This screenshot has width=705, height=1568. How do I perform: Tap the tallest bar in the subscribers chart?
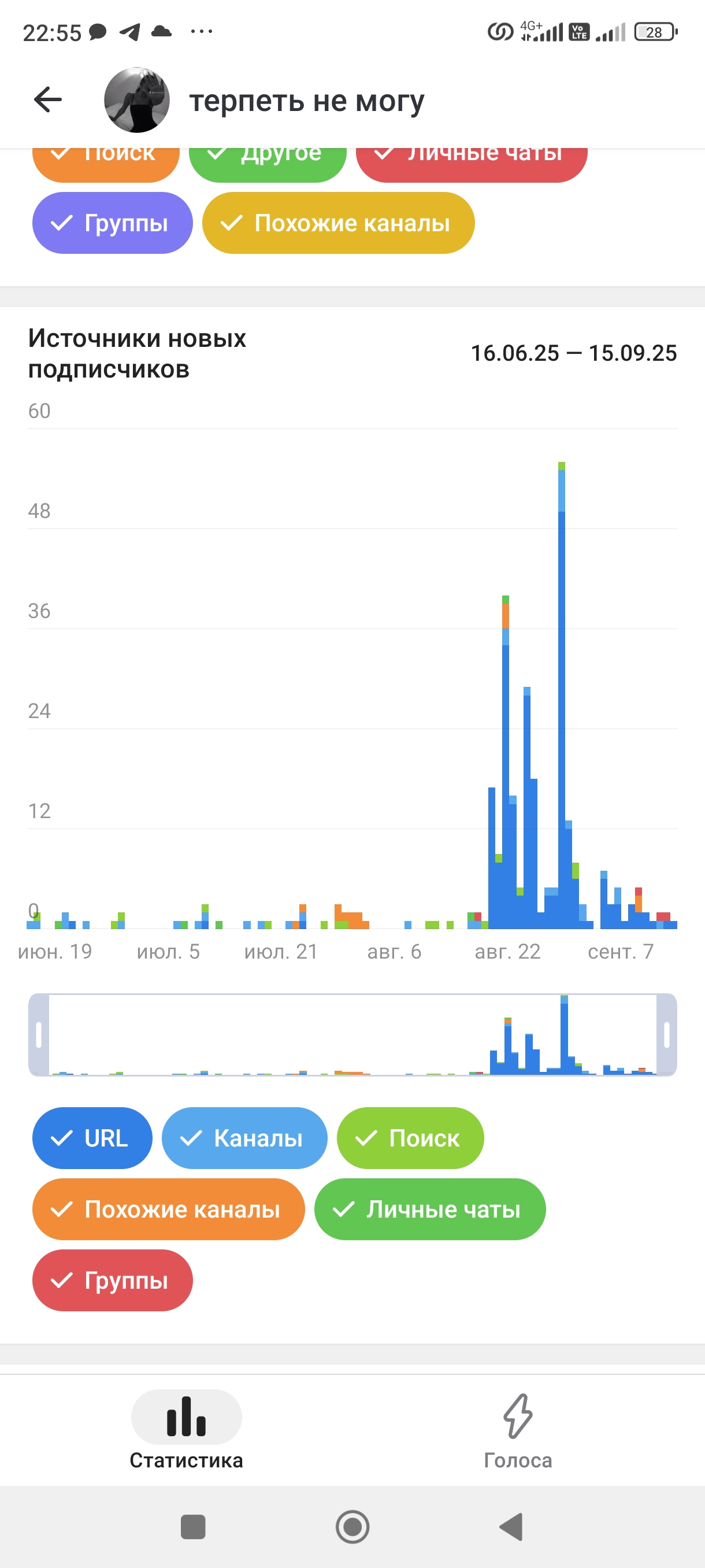coord(562,695)
